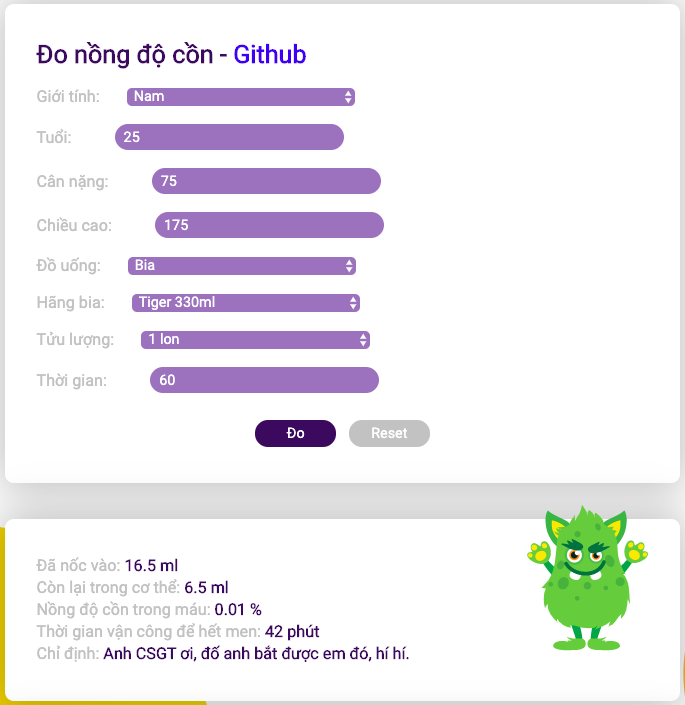
Task: Choose a beer brand in Hãng bia
Action: click(x=245, y=303)
